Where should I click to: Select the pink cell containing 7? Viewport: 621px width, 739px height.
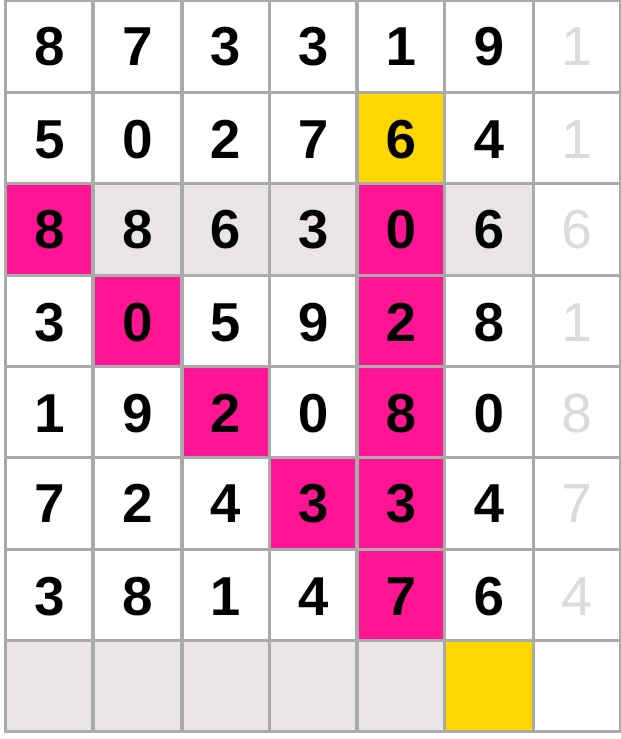[x=400, y=596]
